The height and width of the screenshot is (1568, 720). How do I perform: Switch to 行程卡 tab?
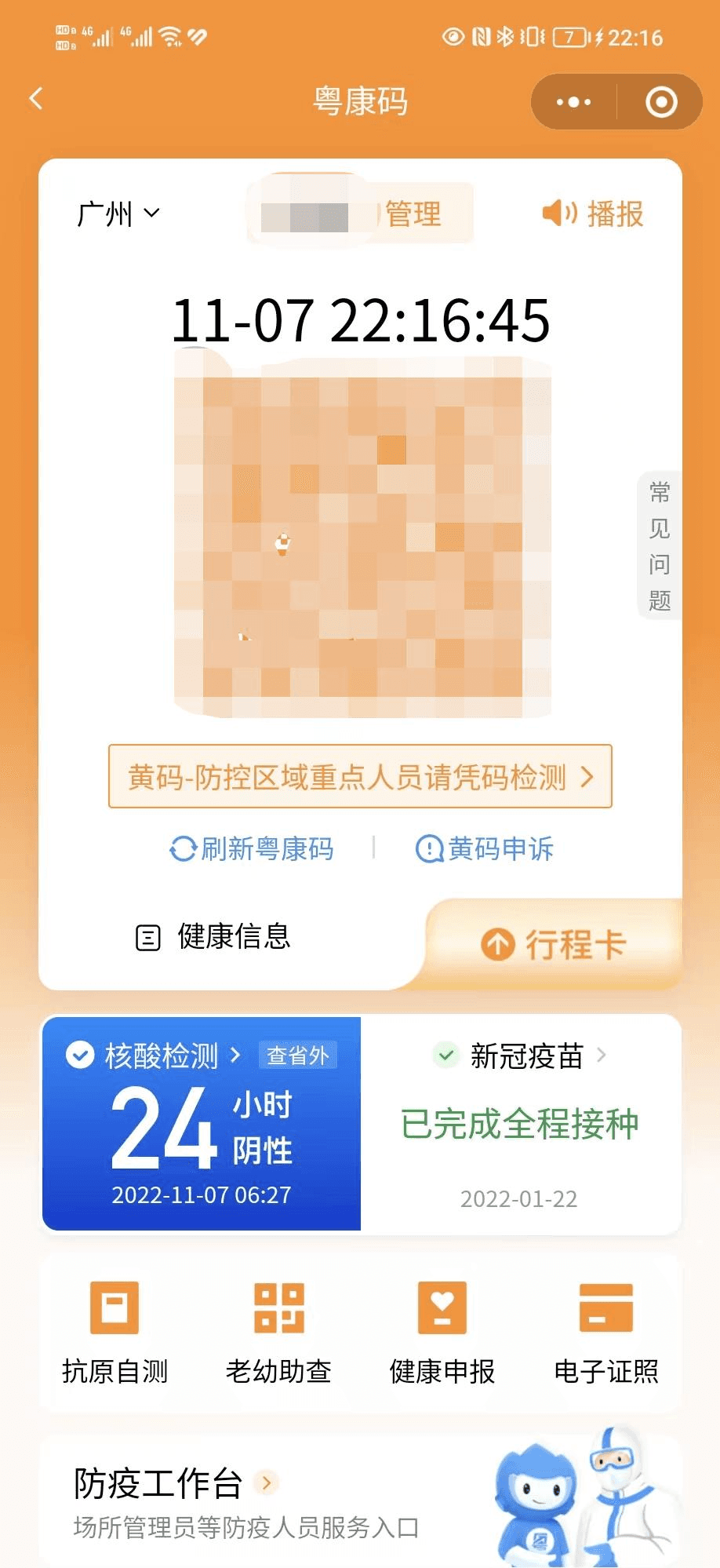point(554,944)
